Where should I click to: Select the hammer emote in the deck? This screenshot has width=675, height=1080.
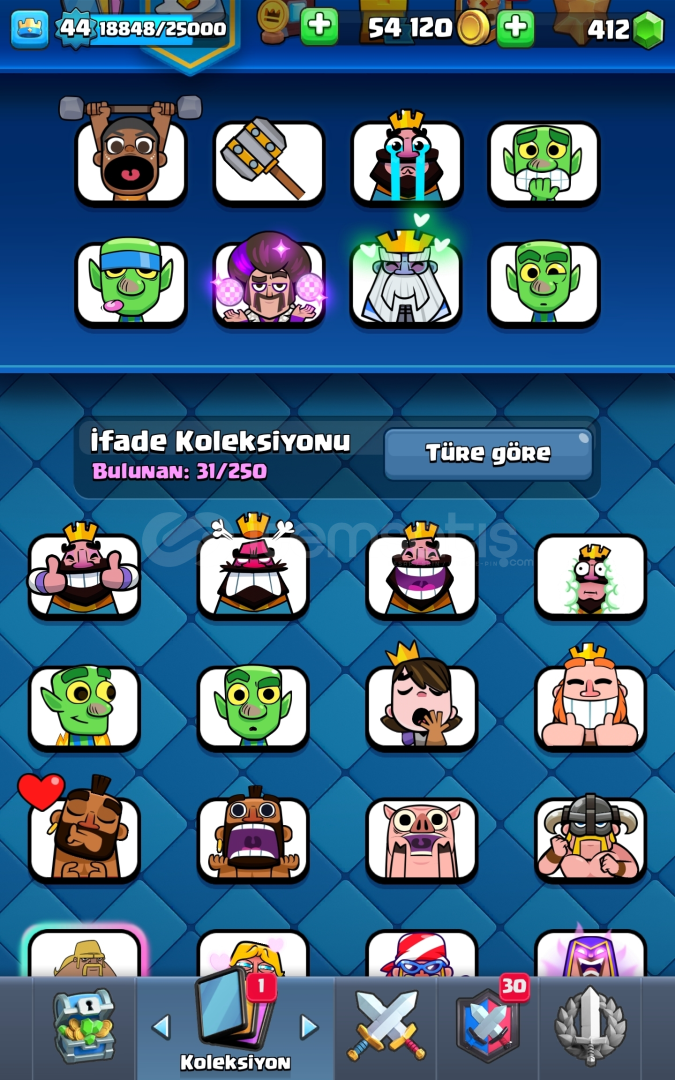[269, 161]
